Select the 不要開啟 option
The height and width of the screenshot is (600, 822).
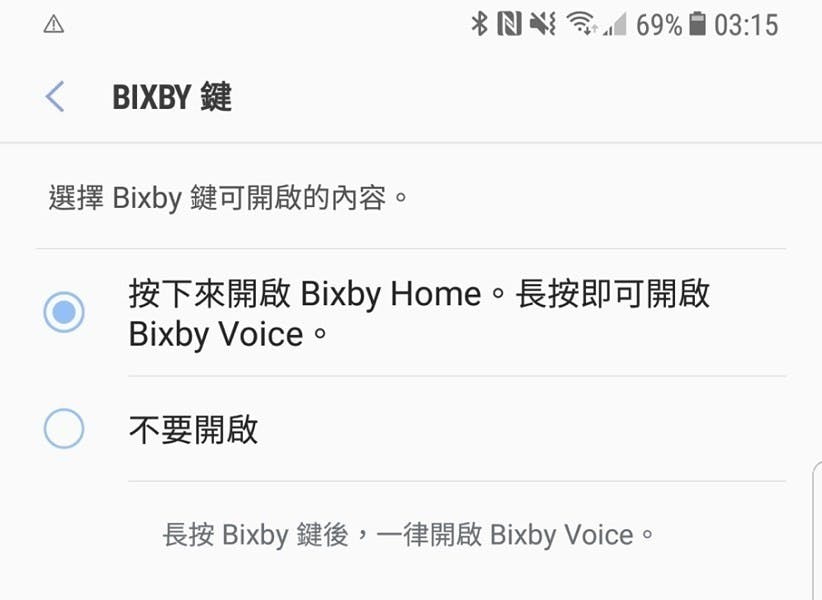point(64,430)
